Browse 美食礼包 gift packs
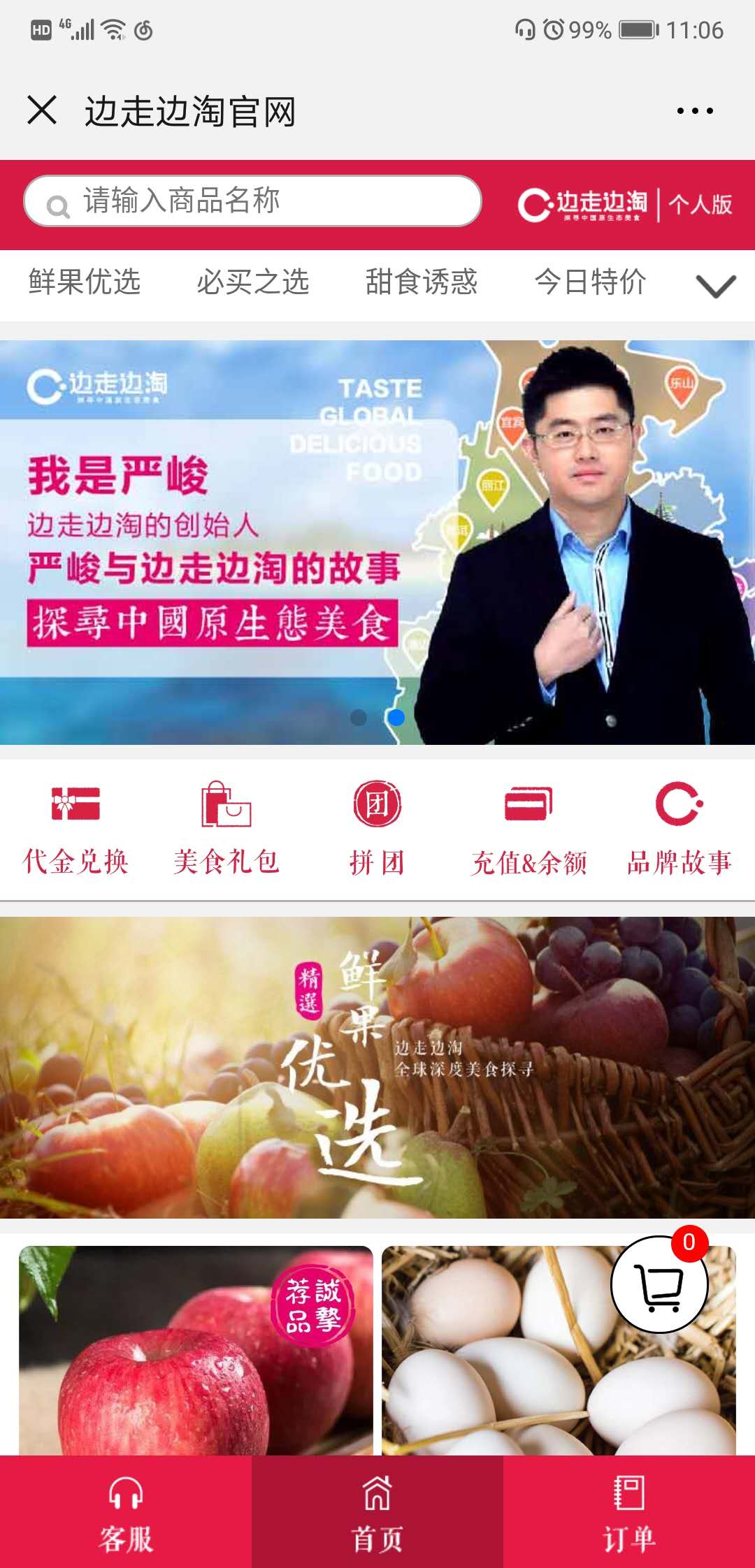This screenshot has height=1568, width=755. 226,829
